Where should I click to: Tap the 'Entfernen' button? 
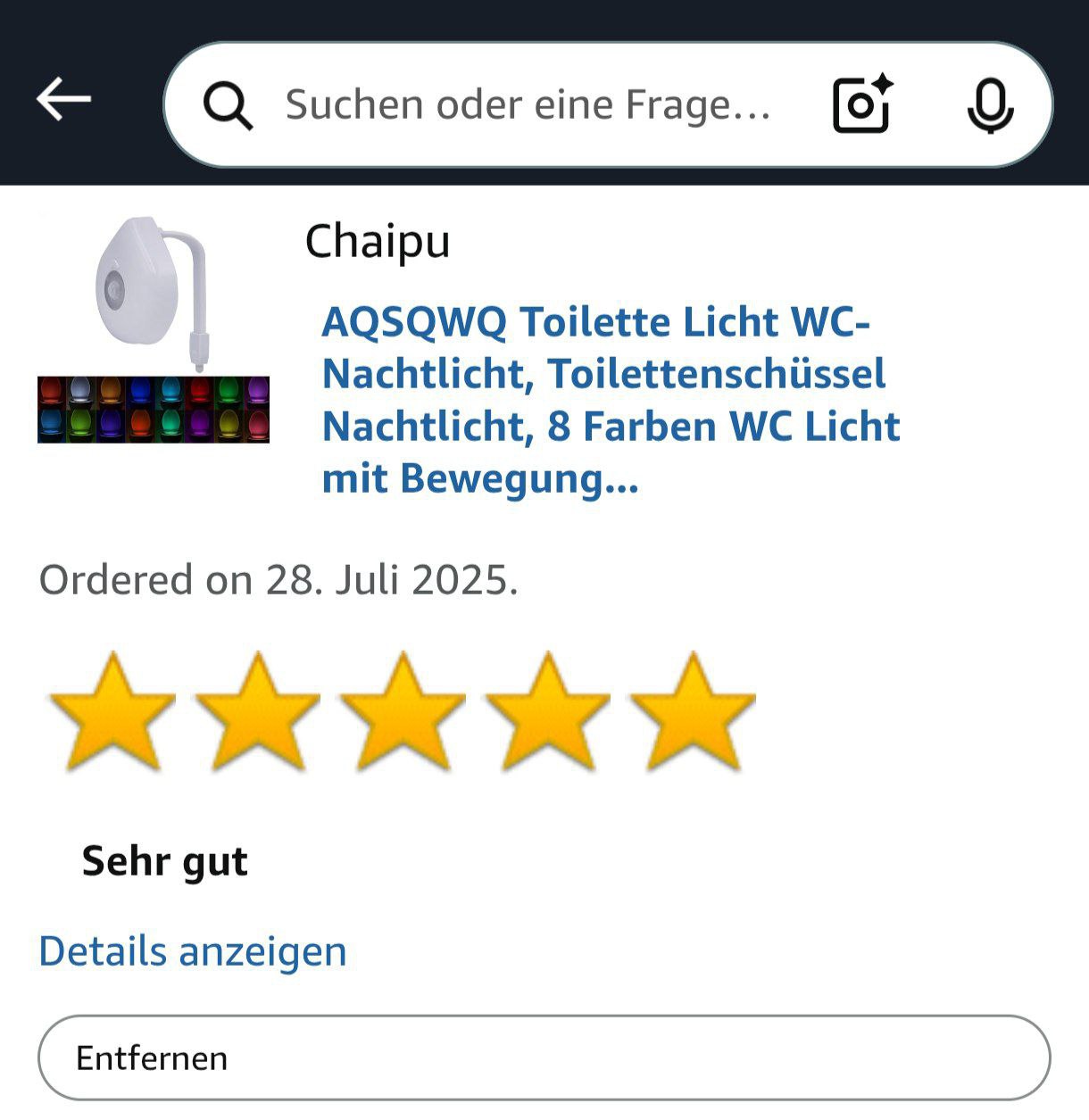tap(544, 1058)
